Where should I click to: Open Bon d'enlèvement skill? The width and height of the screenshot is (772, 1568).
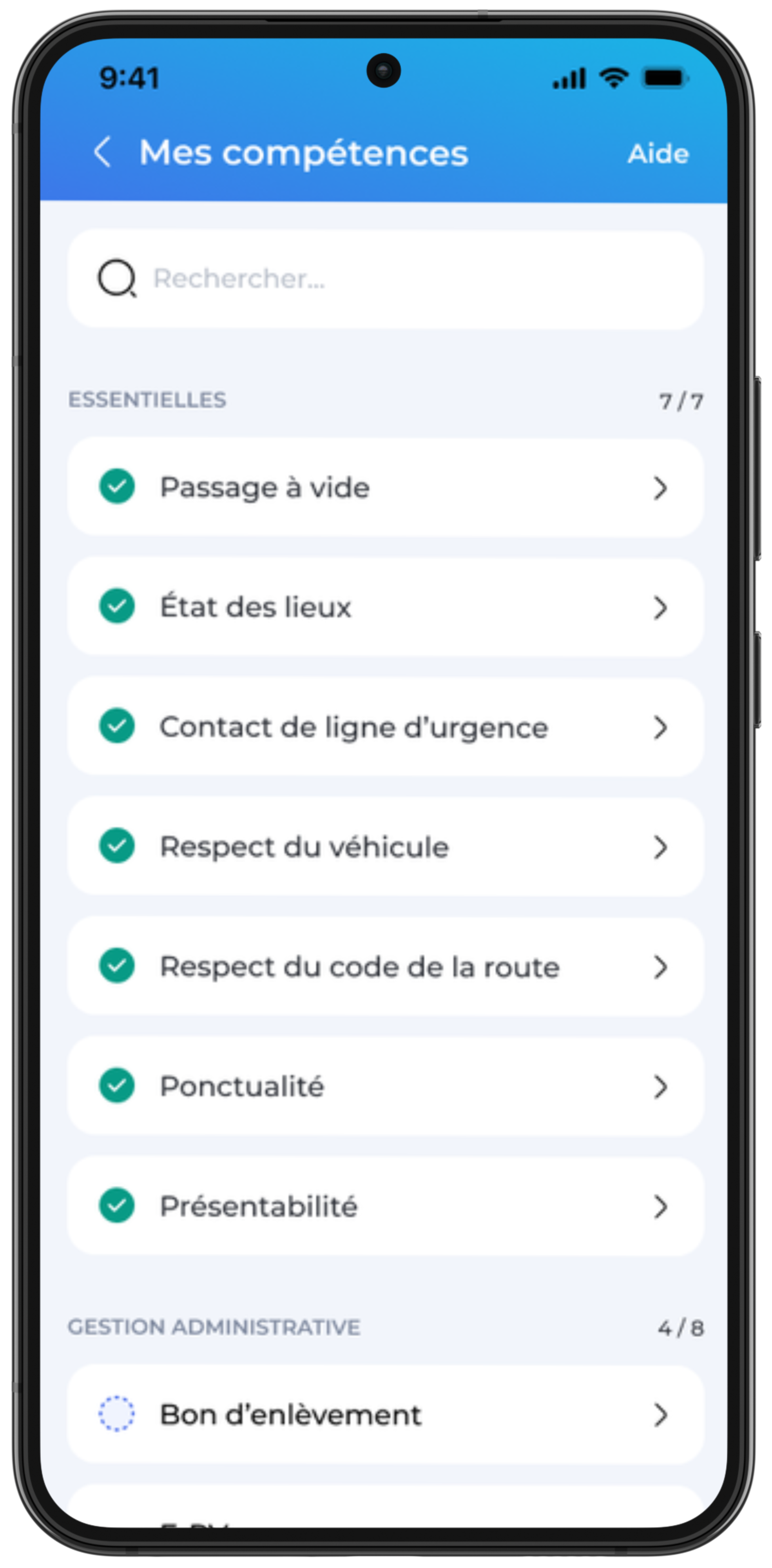pyautogui.click(x=386, y=1415)
